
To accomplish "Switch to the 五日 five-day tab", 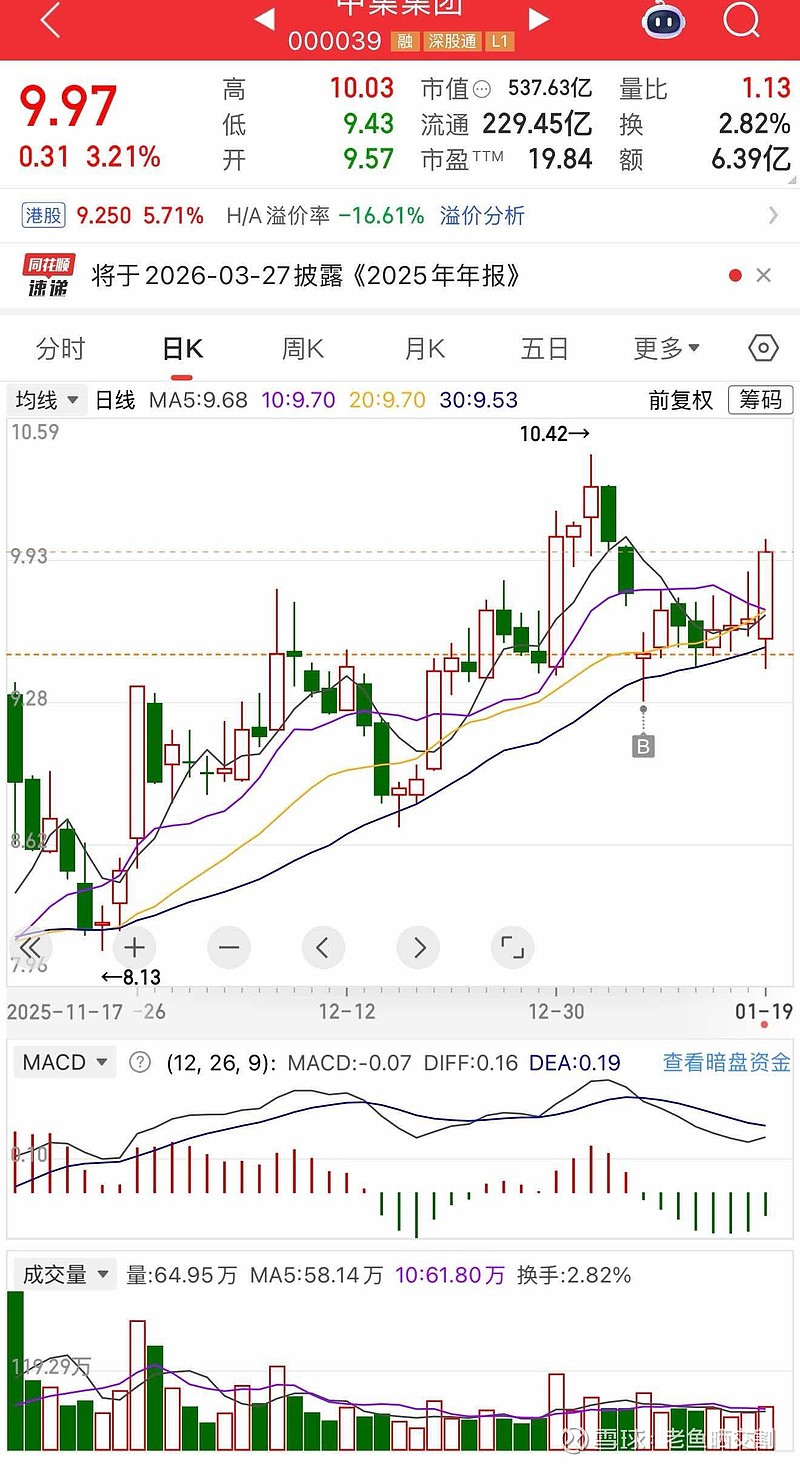I will pos(545,349).
